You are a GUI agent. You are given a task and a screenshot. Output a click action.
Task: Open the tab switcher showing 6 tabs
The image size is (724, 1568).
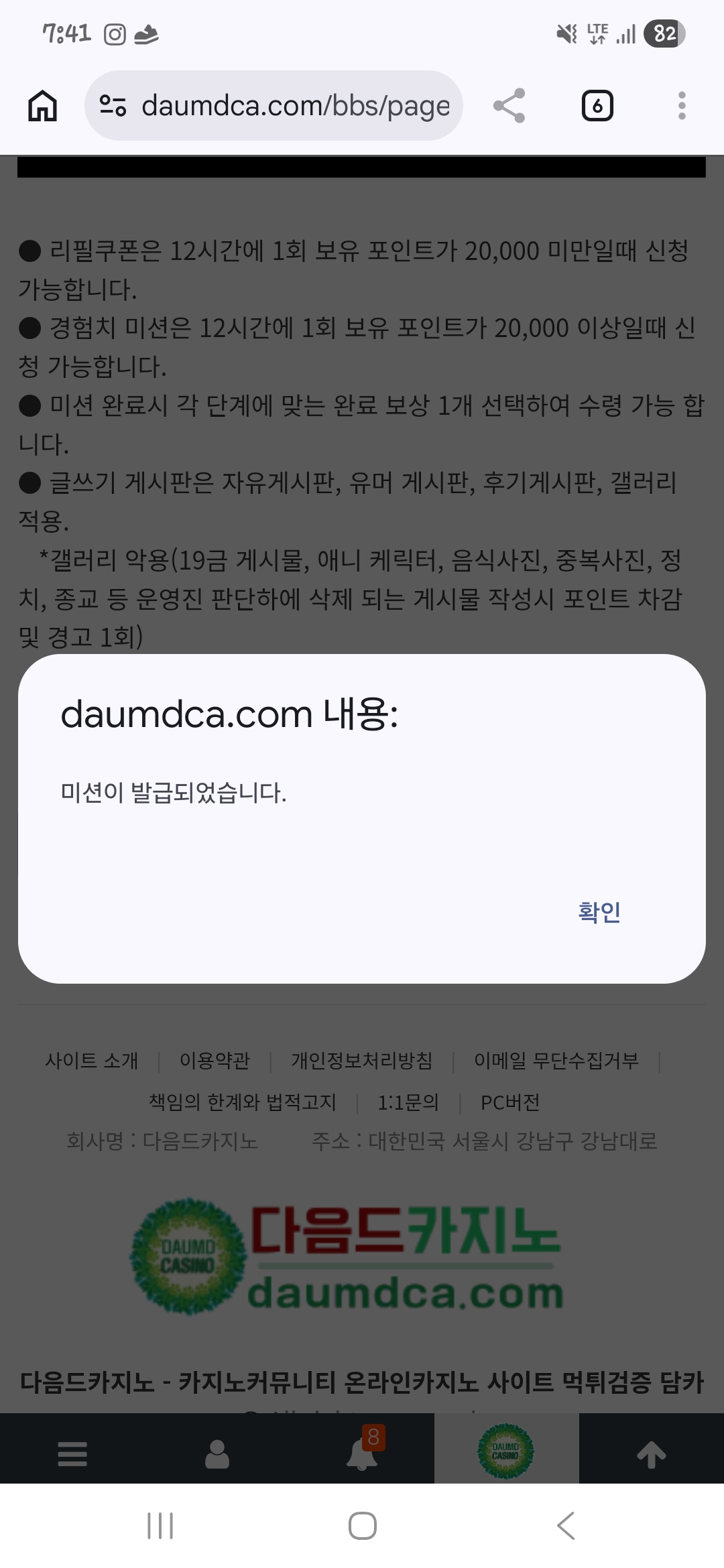[x=597, y=106]
